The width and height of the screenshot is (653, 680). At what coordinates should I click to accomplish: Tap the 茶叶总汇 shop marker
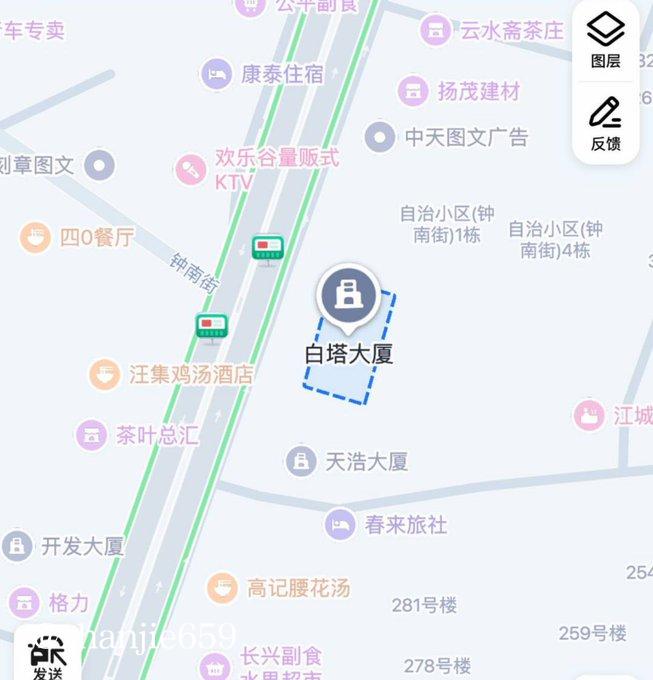[x=92, y=435]
